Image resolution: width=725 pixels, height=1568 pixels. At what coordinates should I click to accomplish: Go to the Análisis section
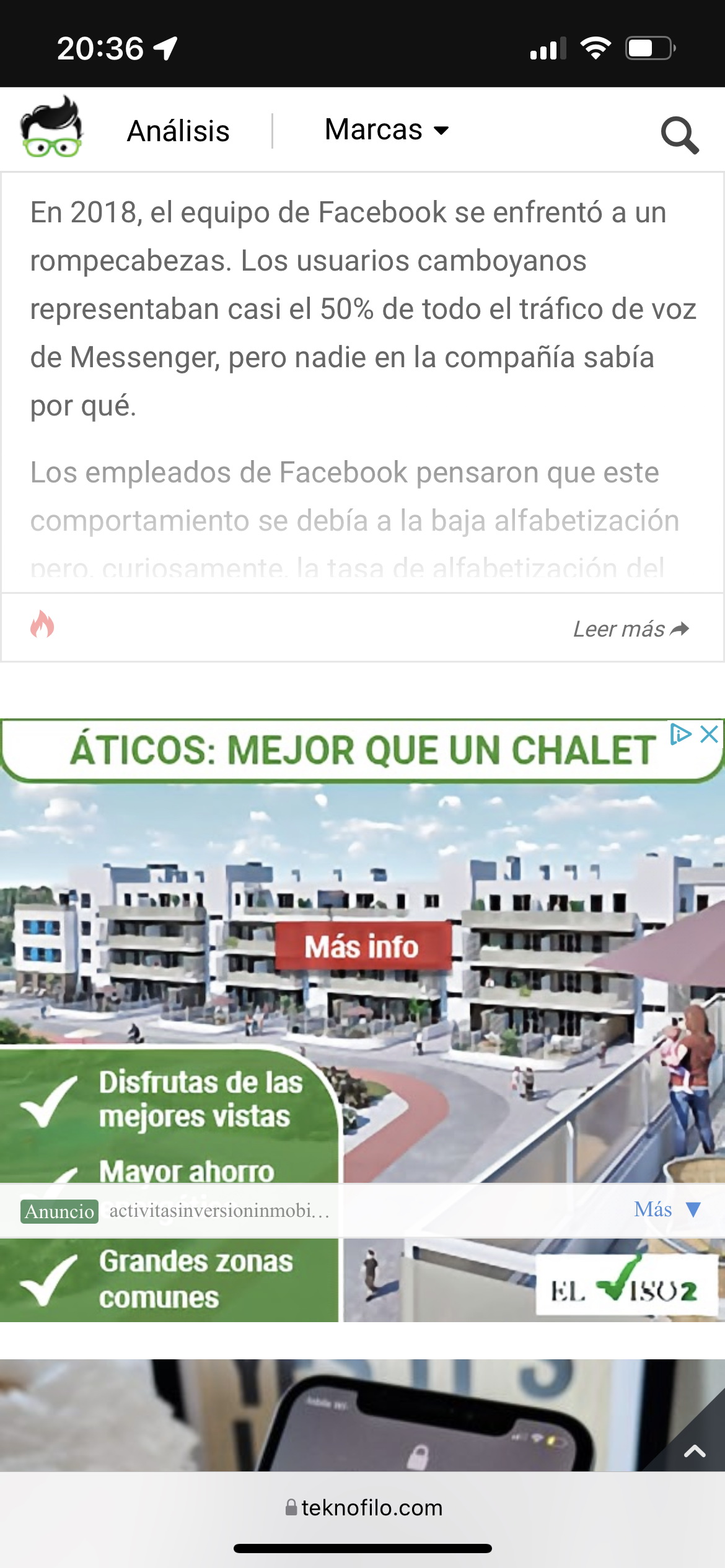(x=178, y=131)
